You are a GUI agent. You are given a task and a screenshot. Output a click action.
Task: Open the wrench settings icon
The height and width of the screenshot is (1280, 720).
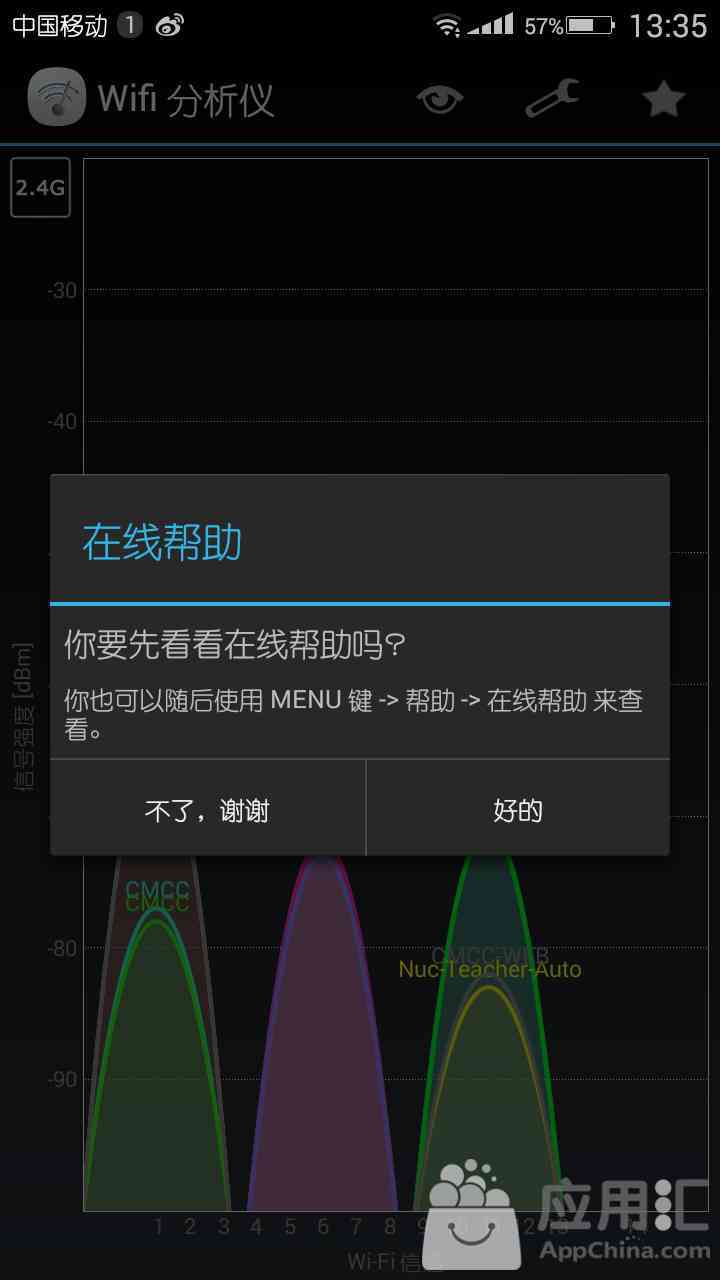click(x=552, y=99)
